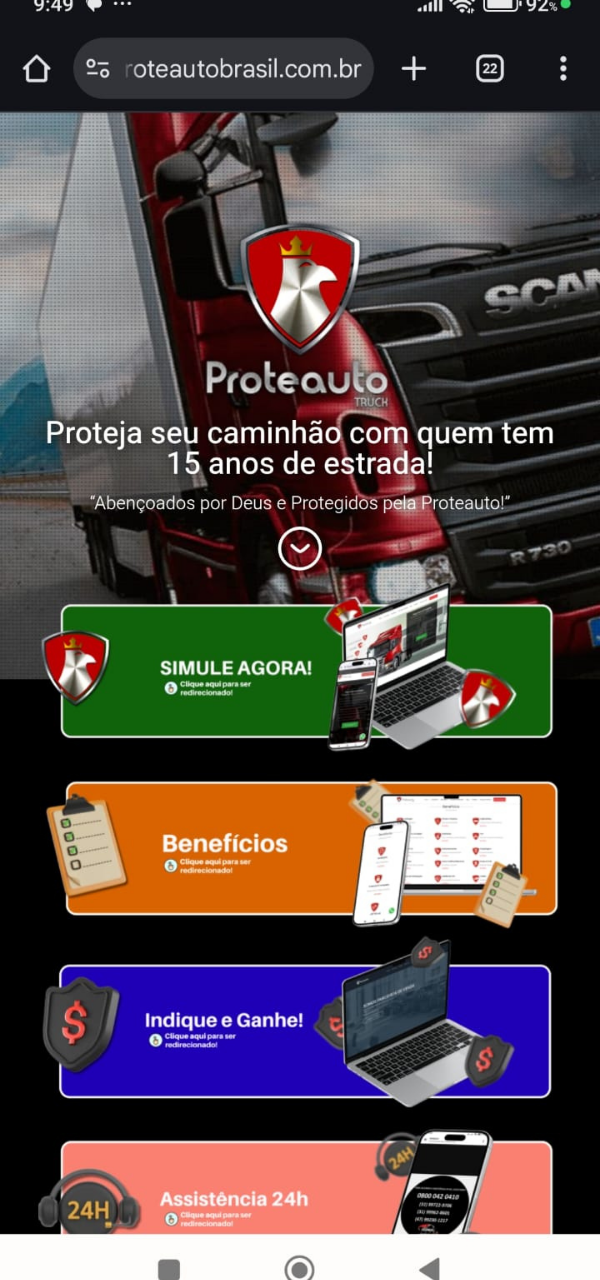
Task: Show recent apps from the navigation bar
Action: (169, 1268)
